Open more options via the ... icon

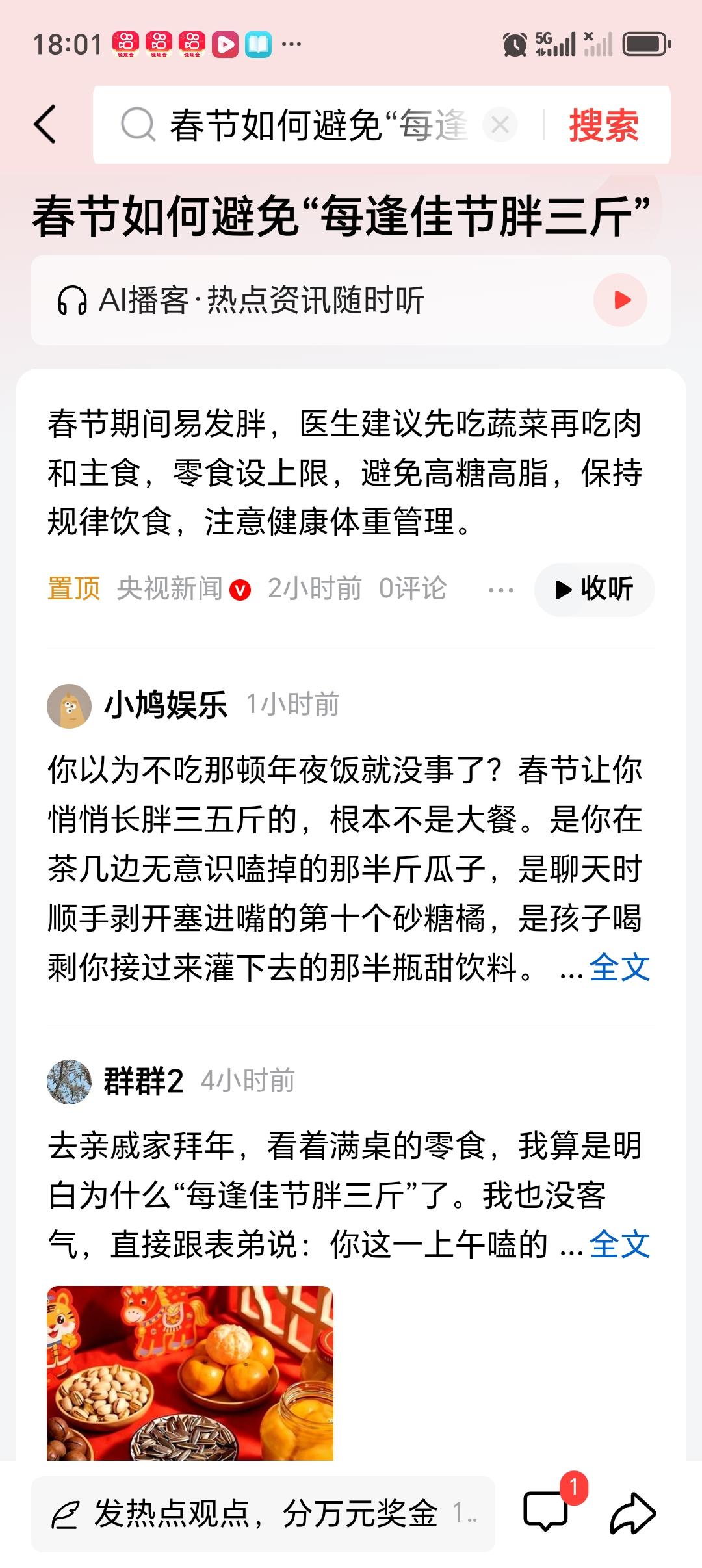[500, 590]
